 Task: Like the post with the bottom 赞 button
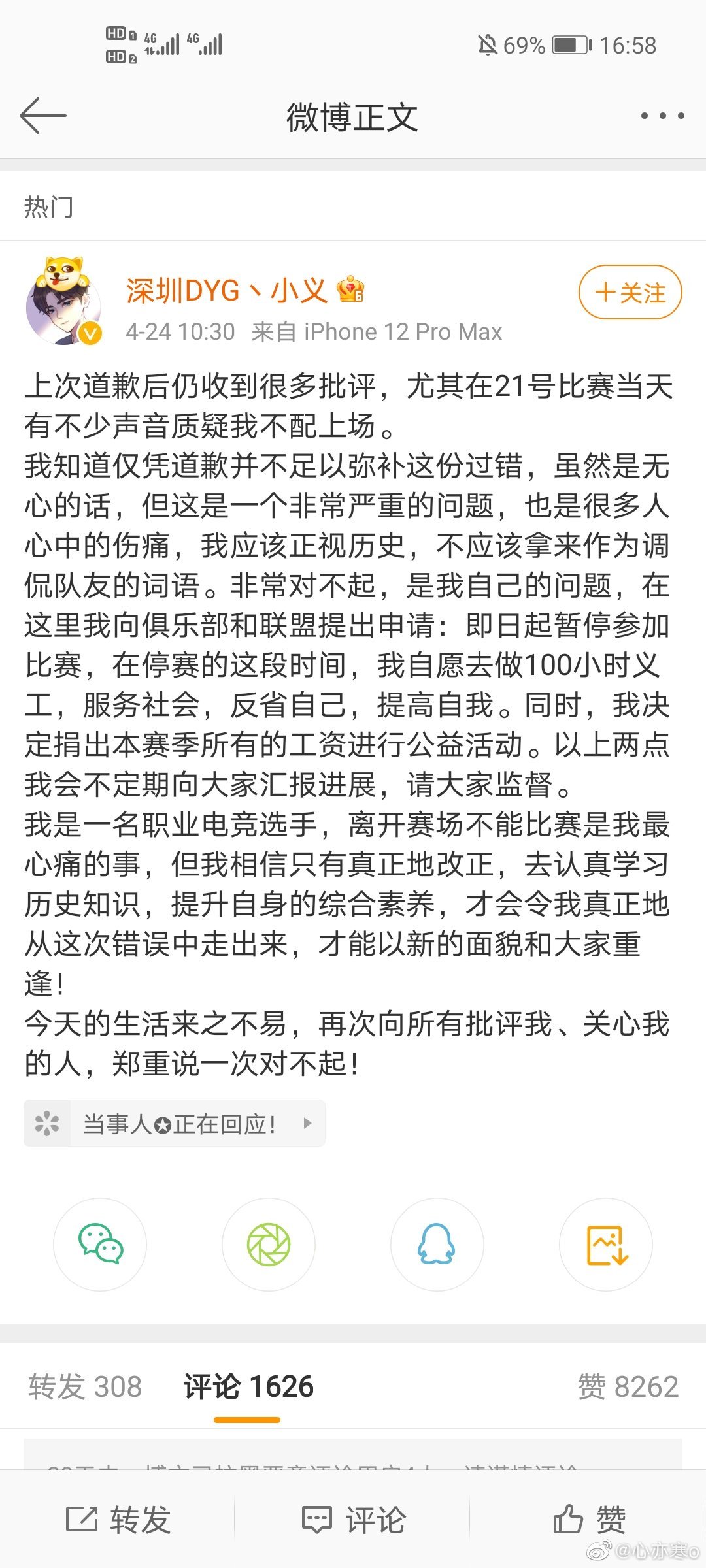[588, 1519]
